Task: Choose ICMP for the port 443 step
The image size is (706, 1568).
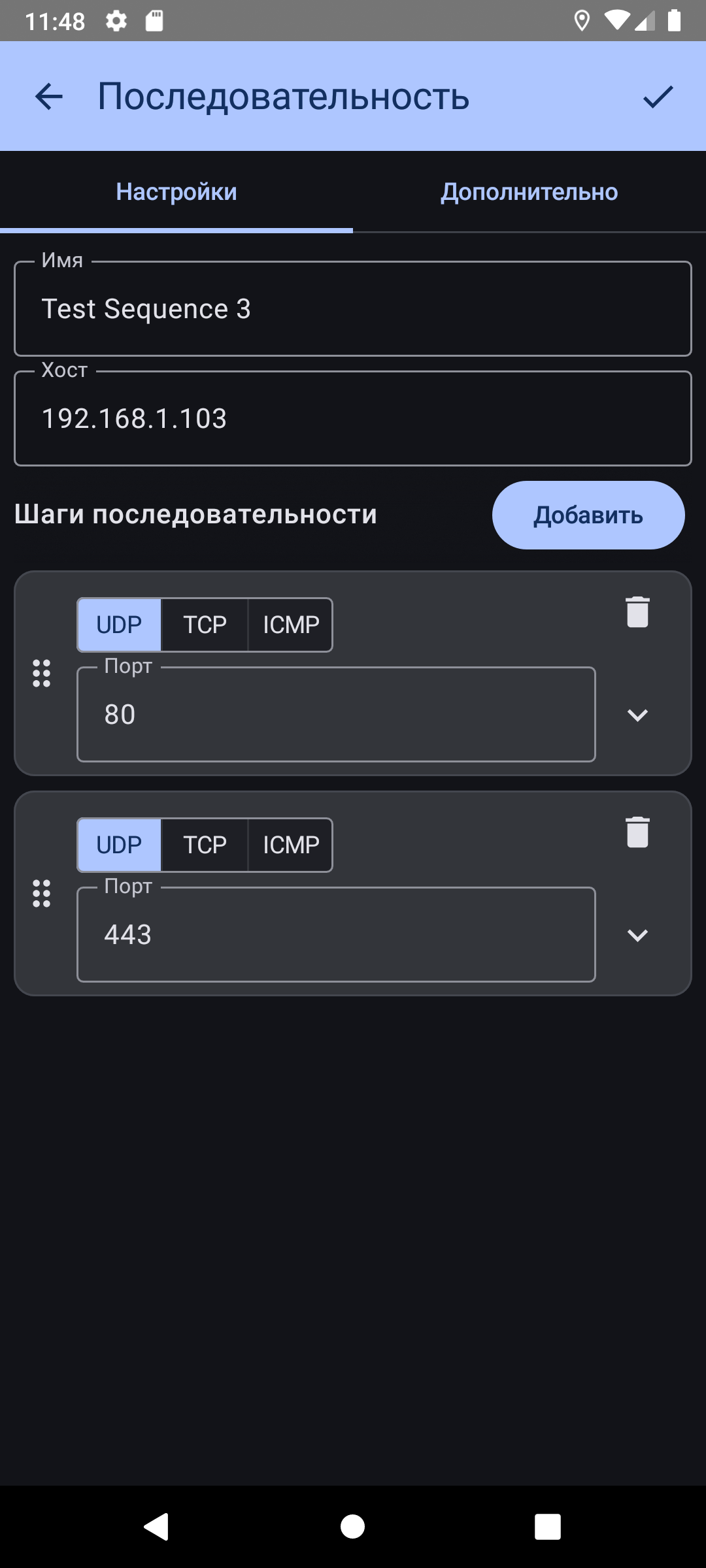Action: tap(291, 845)
